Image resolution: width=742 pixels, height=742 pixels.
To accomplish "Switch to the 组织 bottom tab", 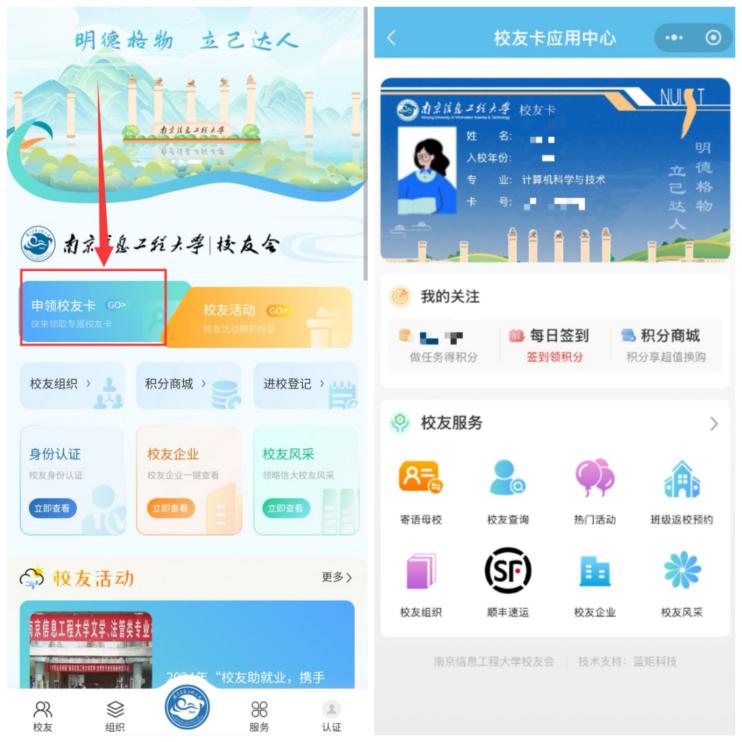I will [115, 716].
